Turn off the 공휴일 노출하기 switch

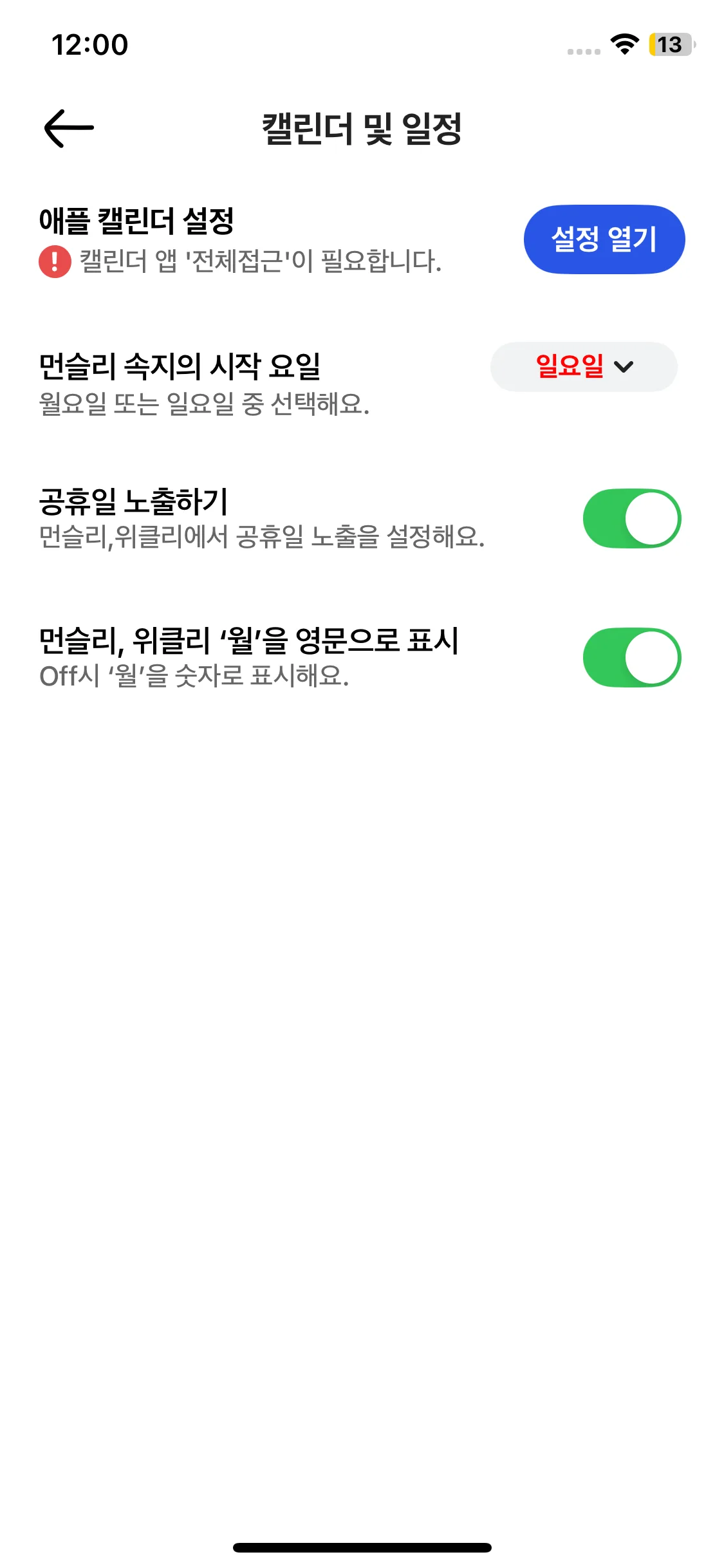coord(631,519)
